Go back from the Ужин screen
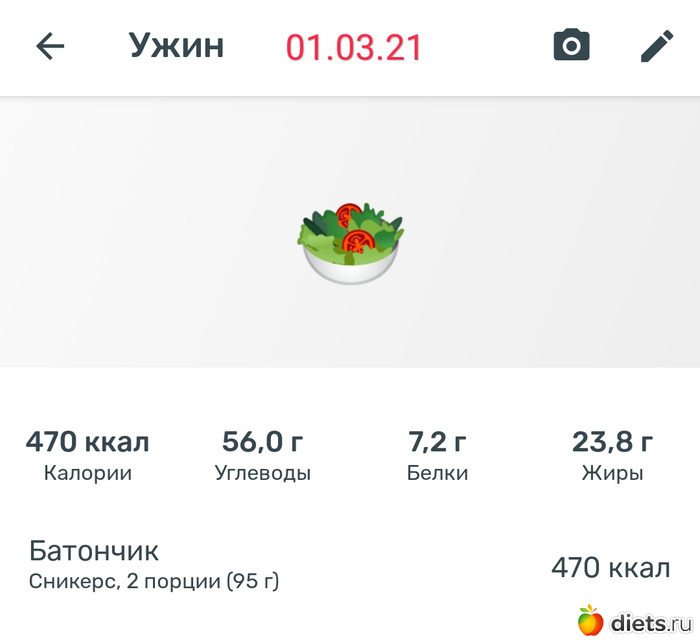 click(50, 47)
